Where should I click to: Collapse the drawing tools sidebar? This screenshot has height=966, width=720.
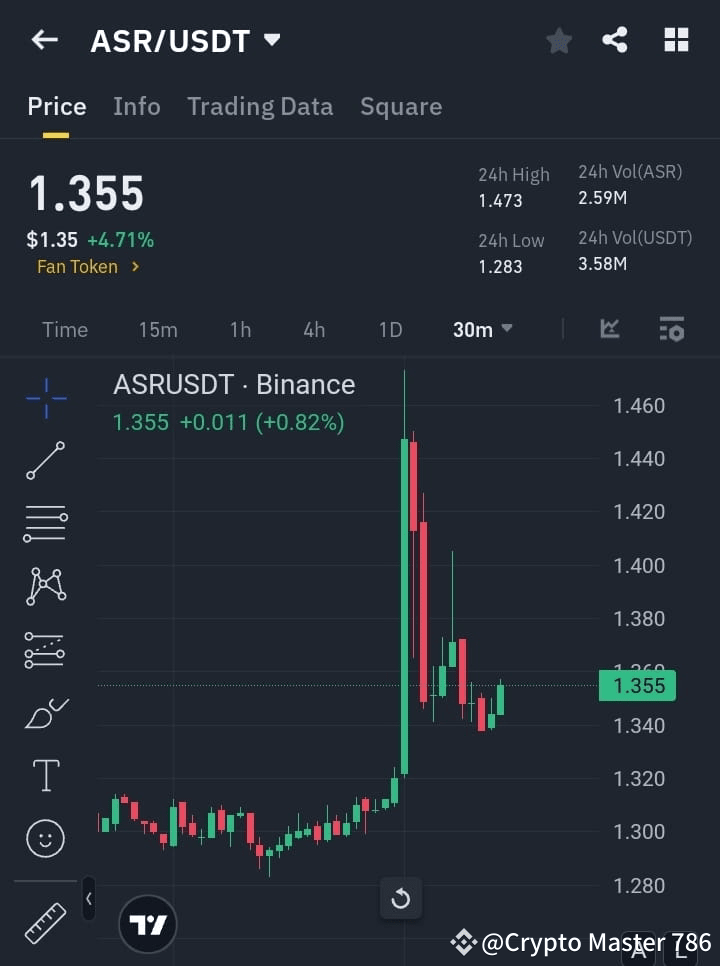click(x=88, y=899)
